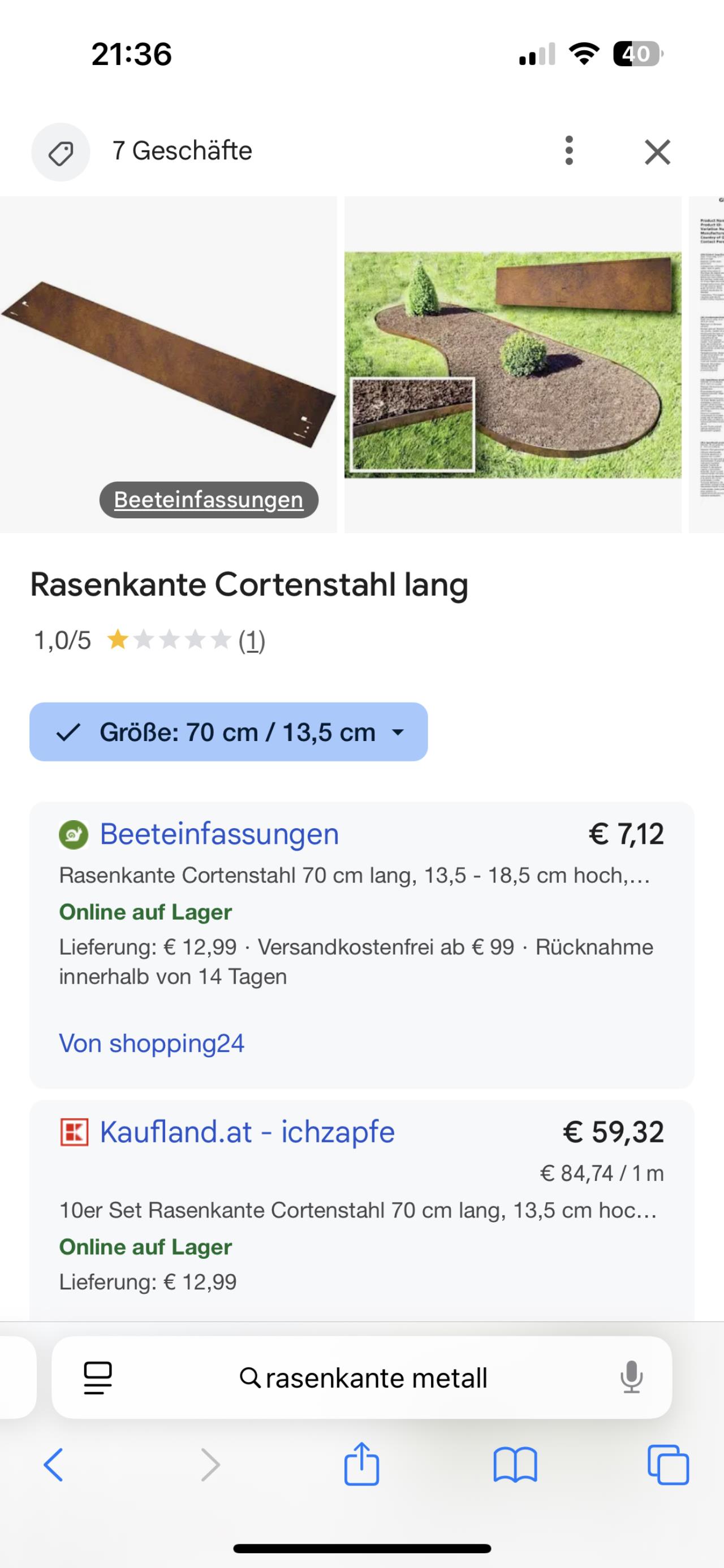Open the Beeteinfassungen image source link
The height and width of the screenshot is (1568, 724).
tap(208, 500)
